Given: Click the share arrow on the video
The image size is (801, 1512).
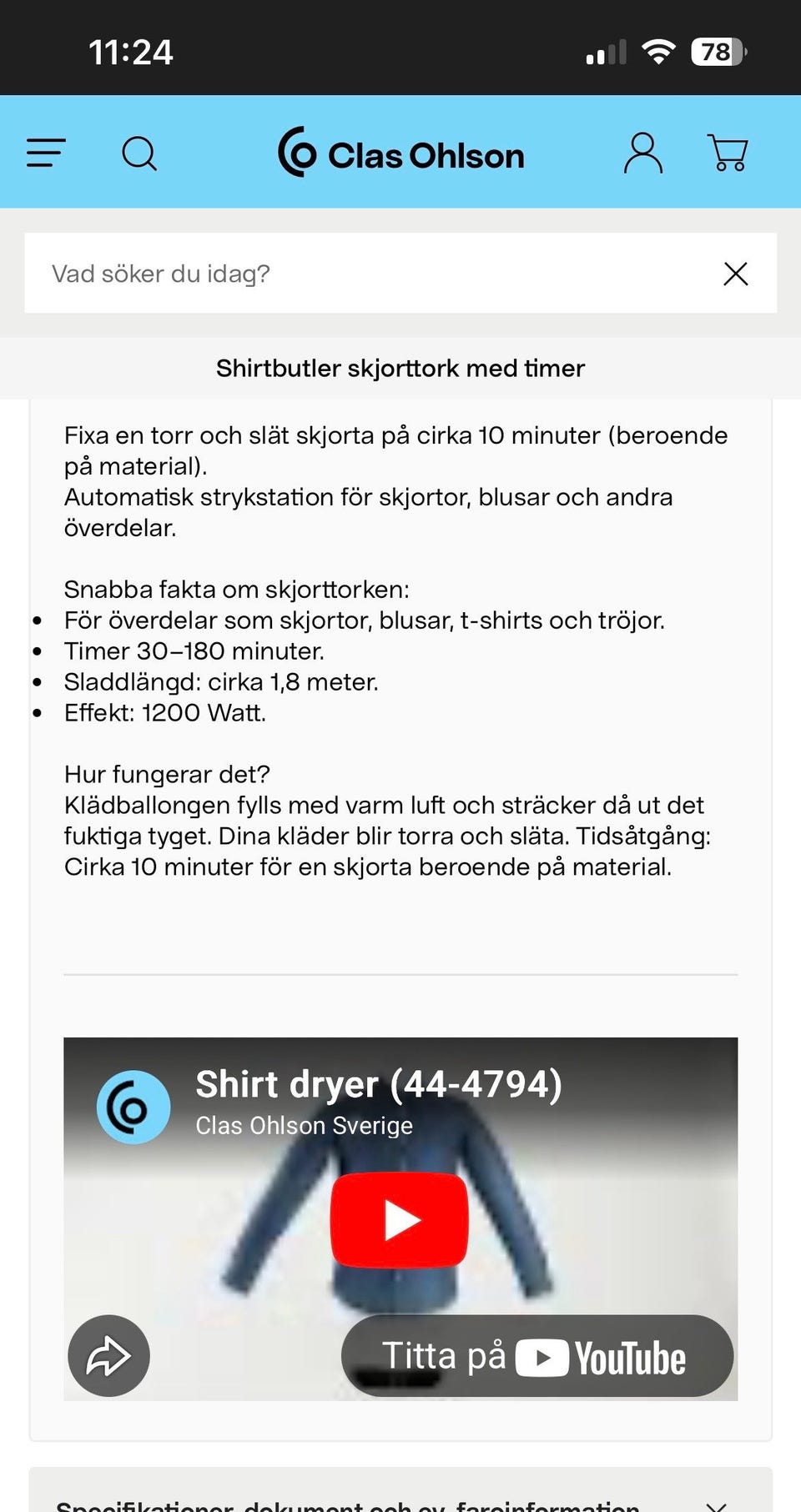Looking at the screenshot, I should [x=108, y=1355].
